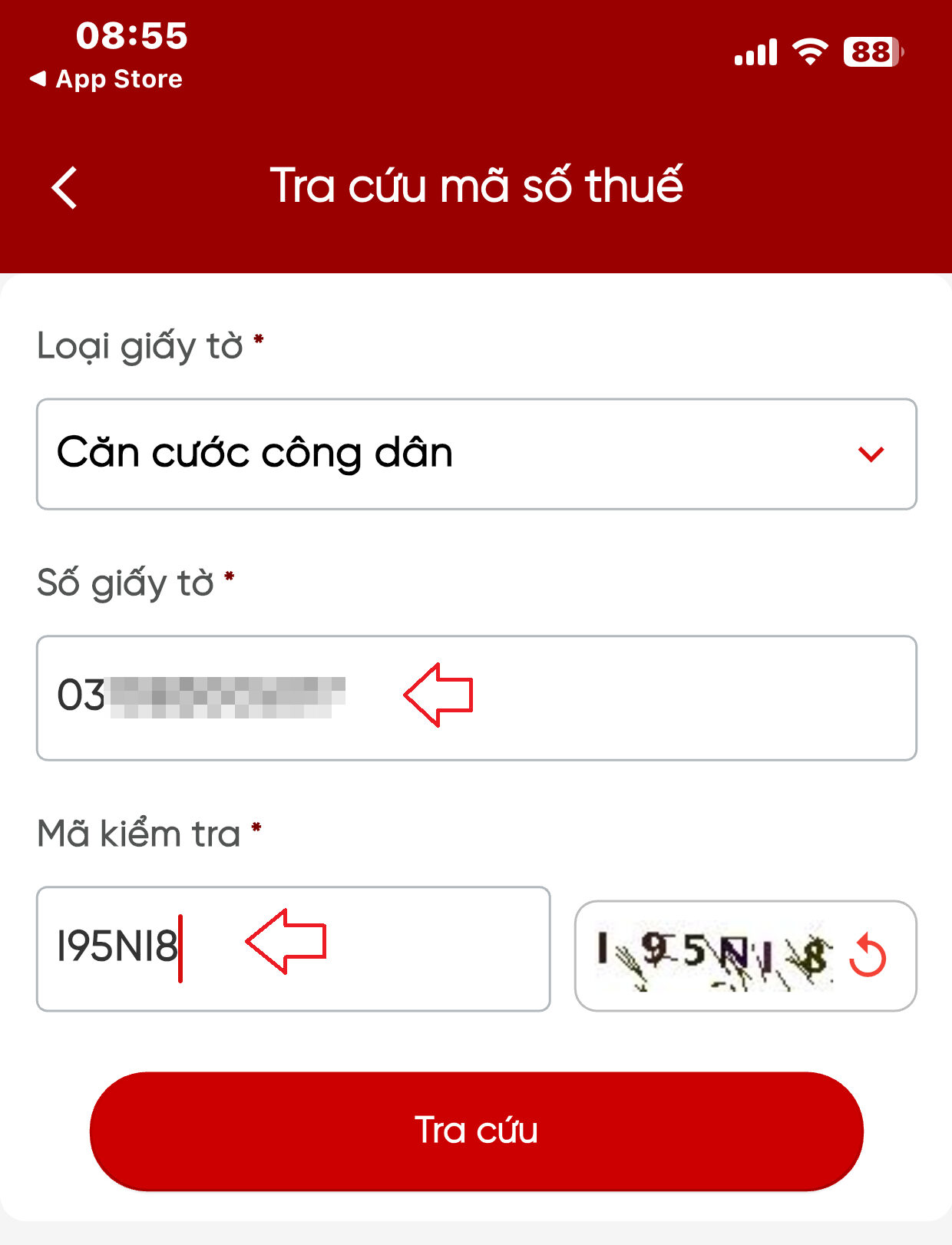The image size is (952, 1245).
Task: Tap the required asterisk next to Mã kiểm tra
Action: pyautogui.click(x=256, y=828)
